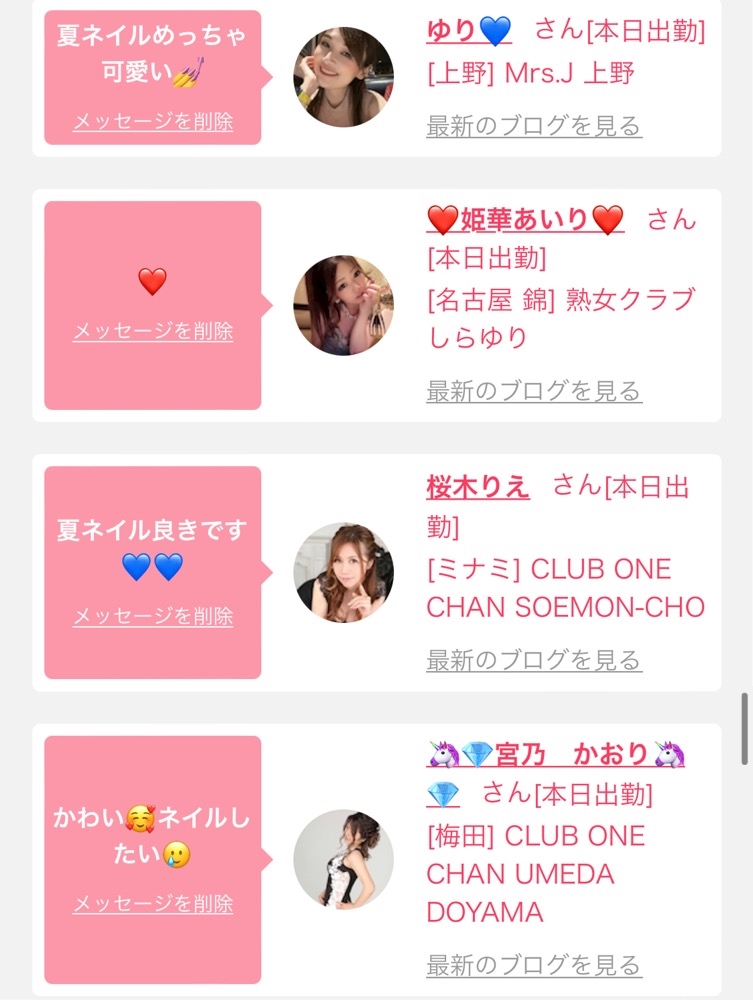
Task: Open ゆり's profile name link
Action: click(x=469, y=31)
